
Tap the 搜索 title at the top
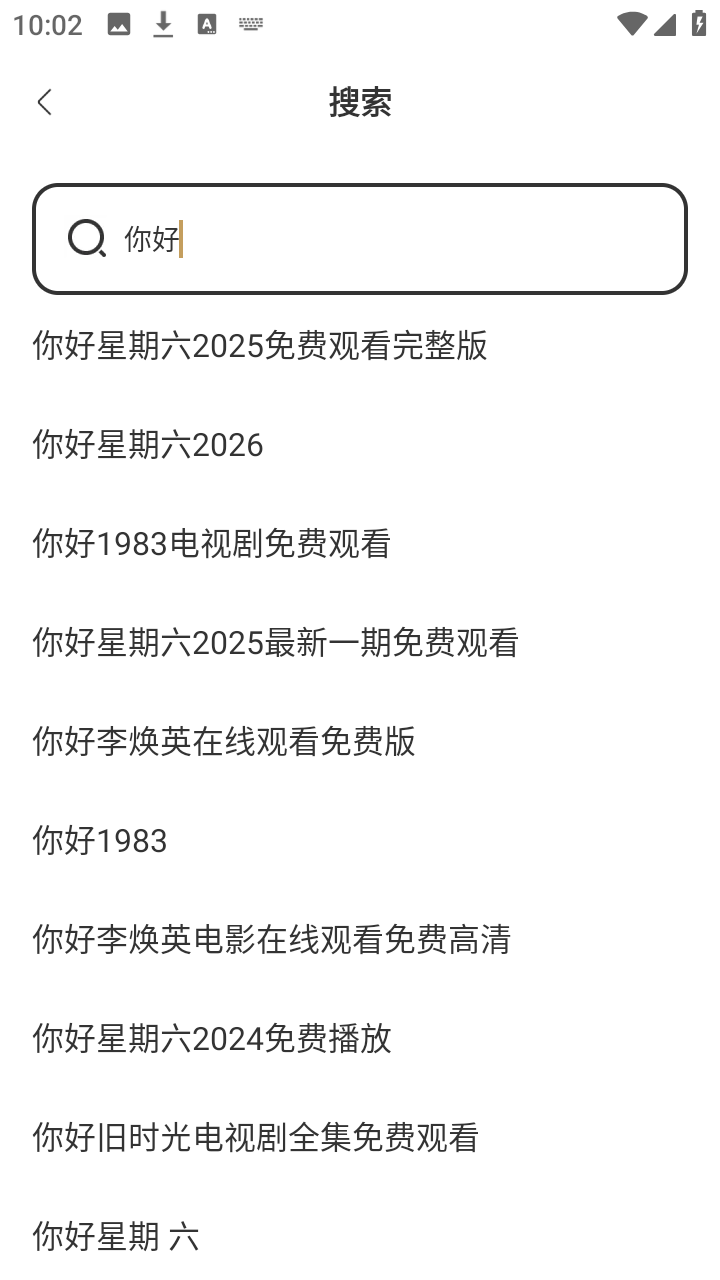coord(360,103)
